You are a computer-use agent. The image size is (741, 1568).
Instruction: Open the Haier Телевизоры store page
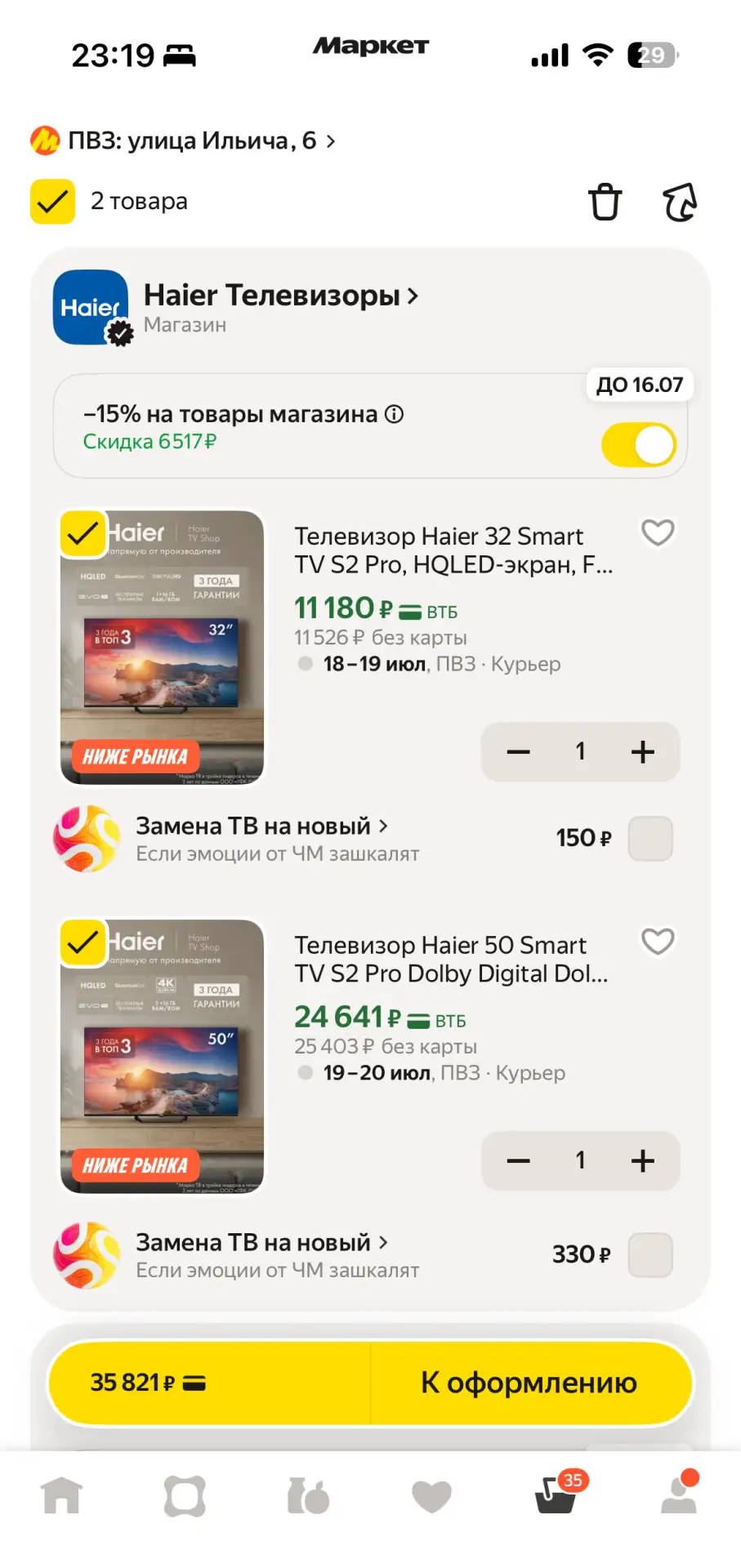click(280, 295)
